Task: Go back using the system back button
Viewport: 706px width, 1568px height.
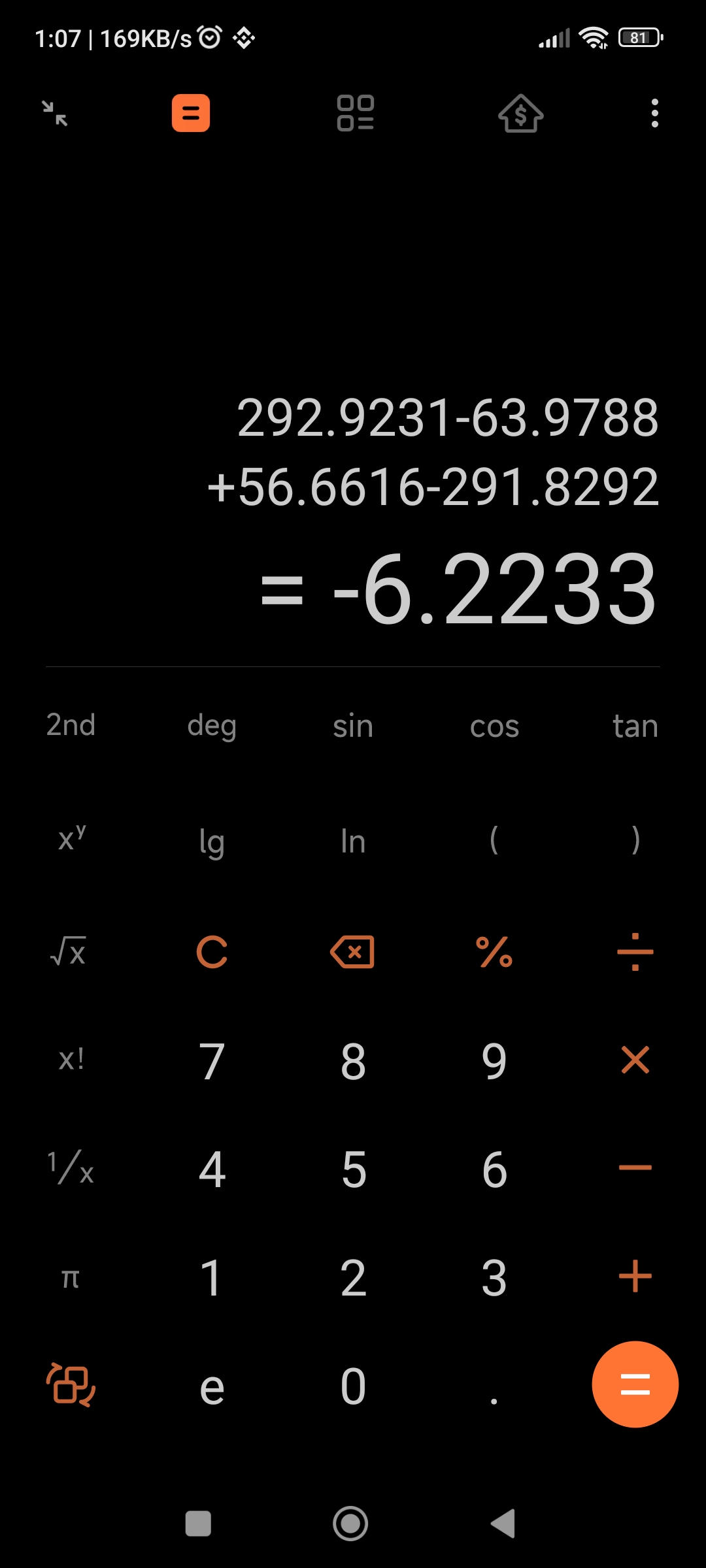Action: (x=503, y=1524)
